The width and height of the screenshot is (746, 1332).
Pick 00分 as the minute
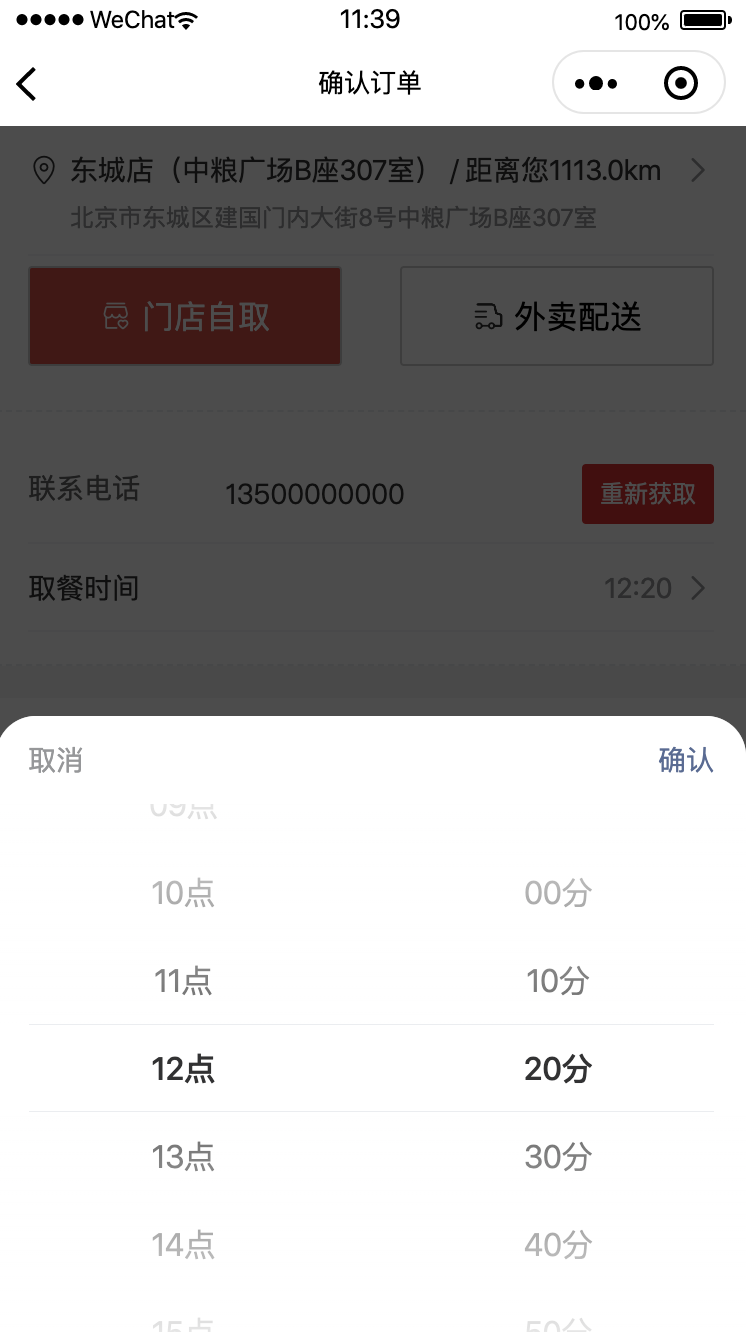(558, 893)
